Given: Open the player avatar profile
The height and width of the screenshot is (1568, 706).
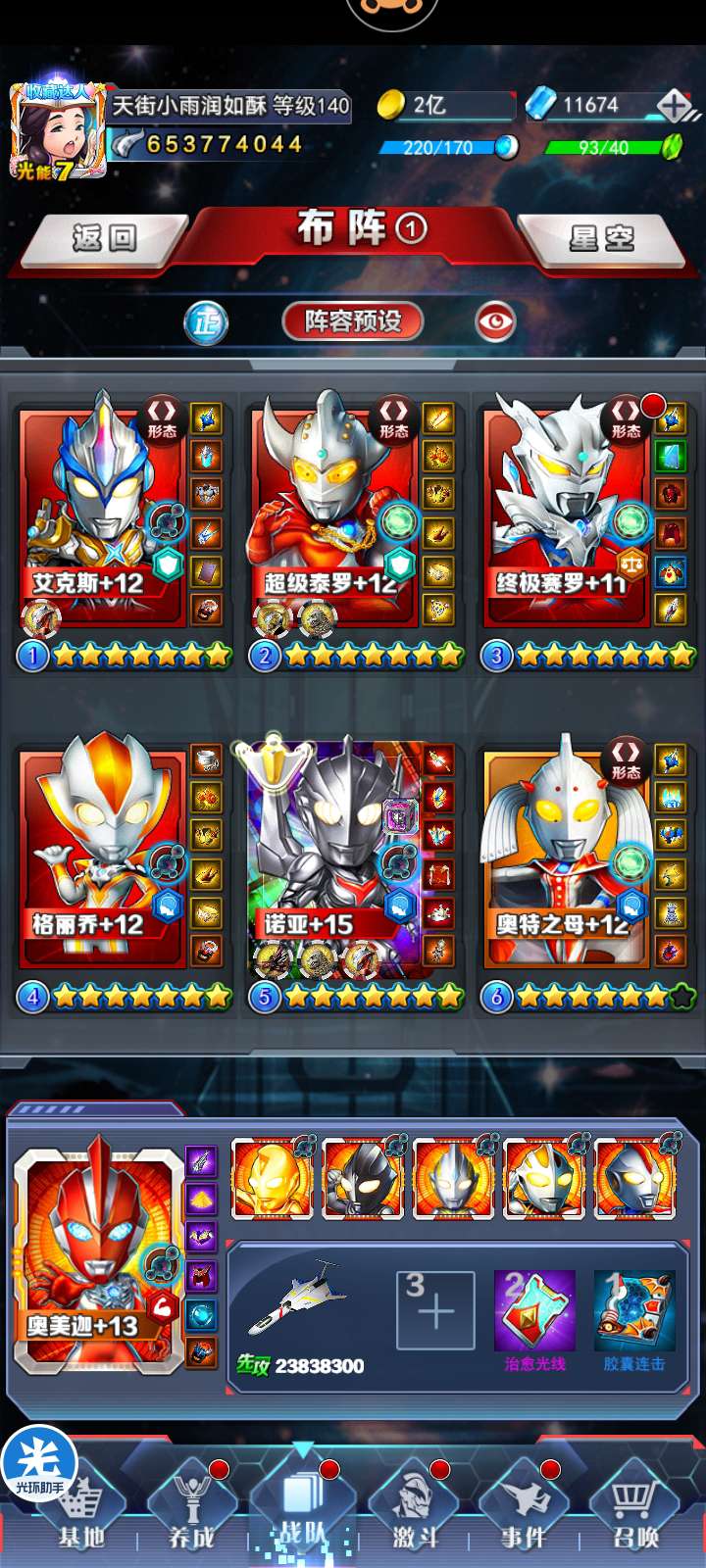Looking at the screenshot, I should click(57, 132).
